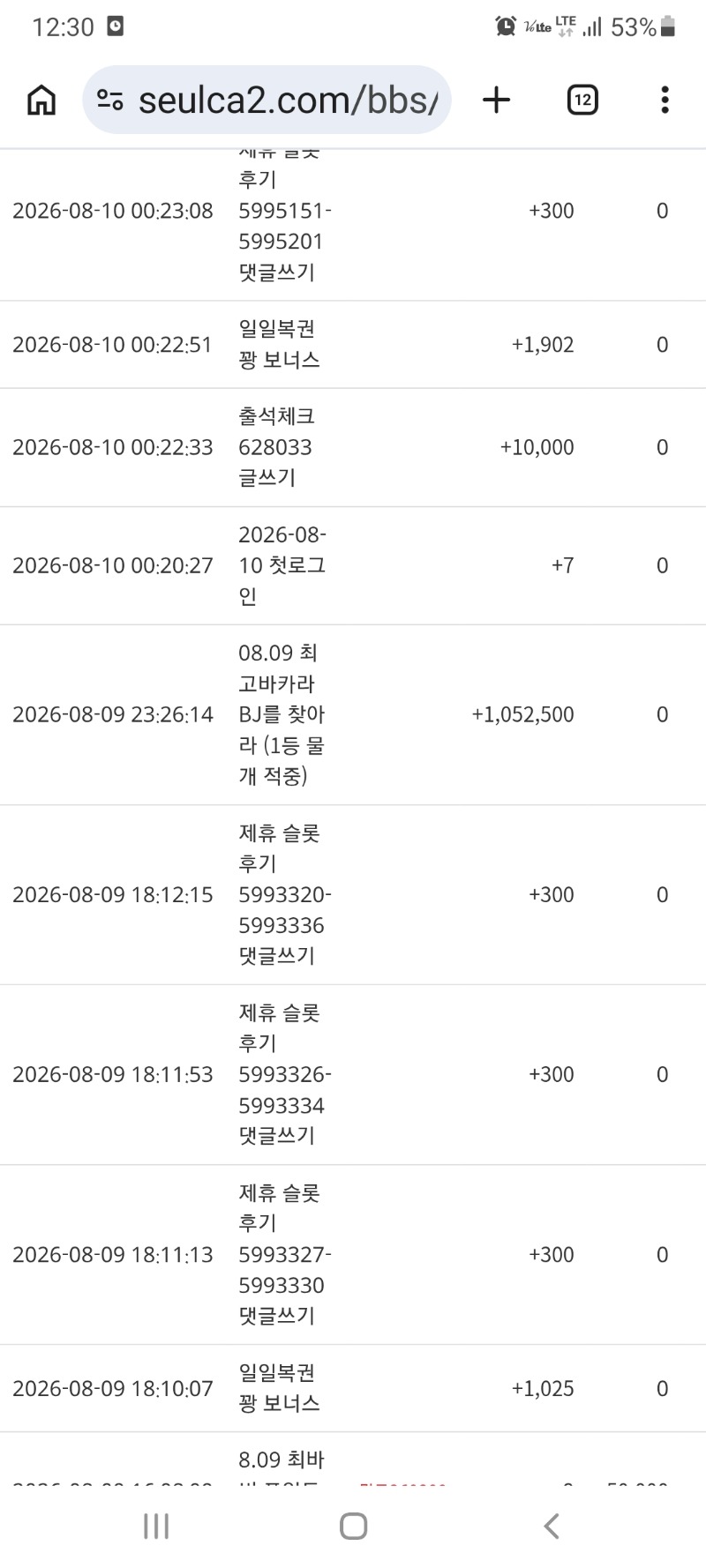706x1568 pixels.
Task: Open the tab switcher showing 12 tabs
Action: pyautogui.click(x=582, y=100)
